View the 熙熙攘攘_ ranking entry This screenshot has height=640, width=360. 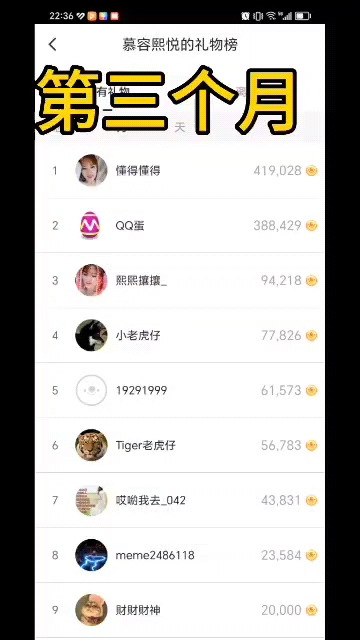[180, 280]
